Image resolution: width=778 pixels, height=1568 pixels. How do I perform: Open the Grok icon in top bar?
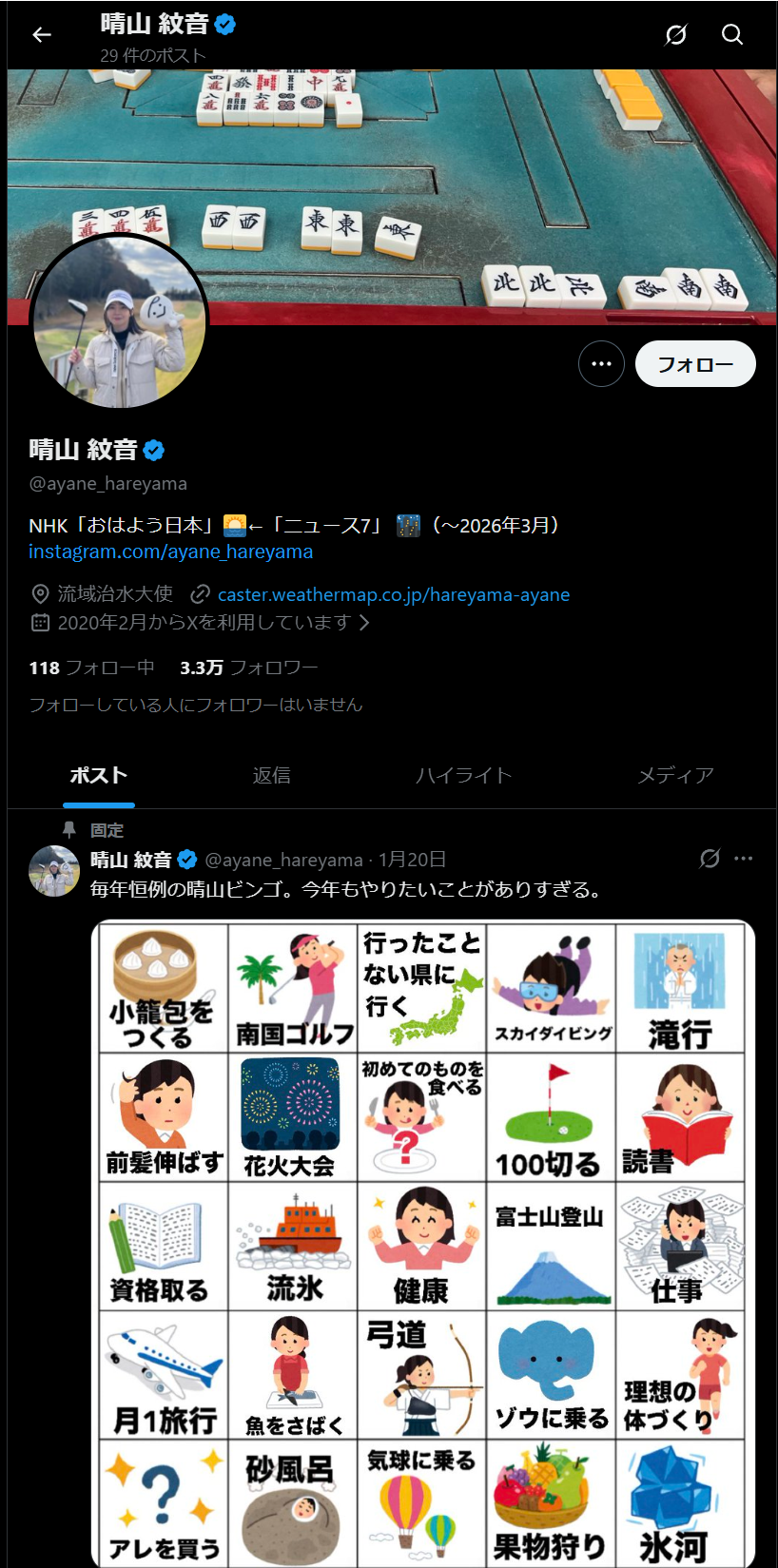pos(675,35)
